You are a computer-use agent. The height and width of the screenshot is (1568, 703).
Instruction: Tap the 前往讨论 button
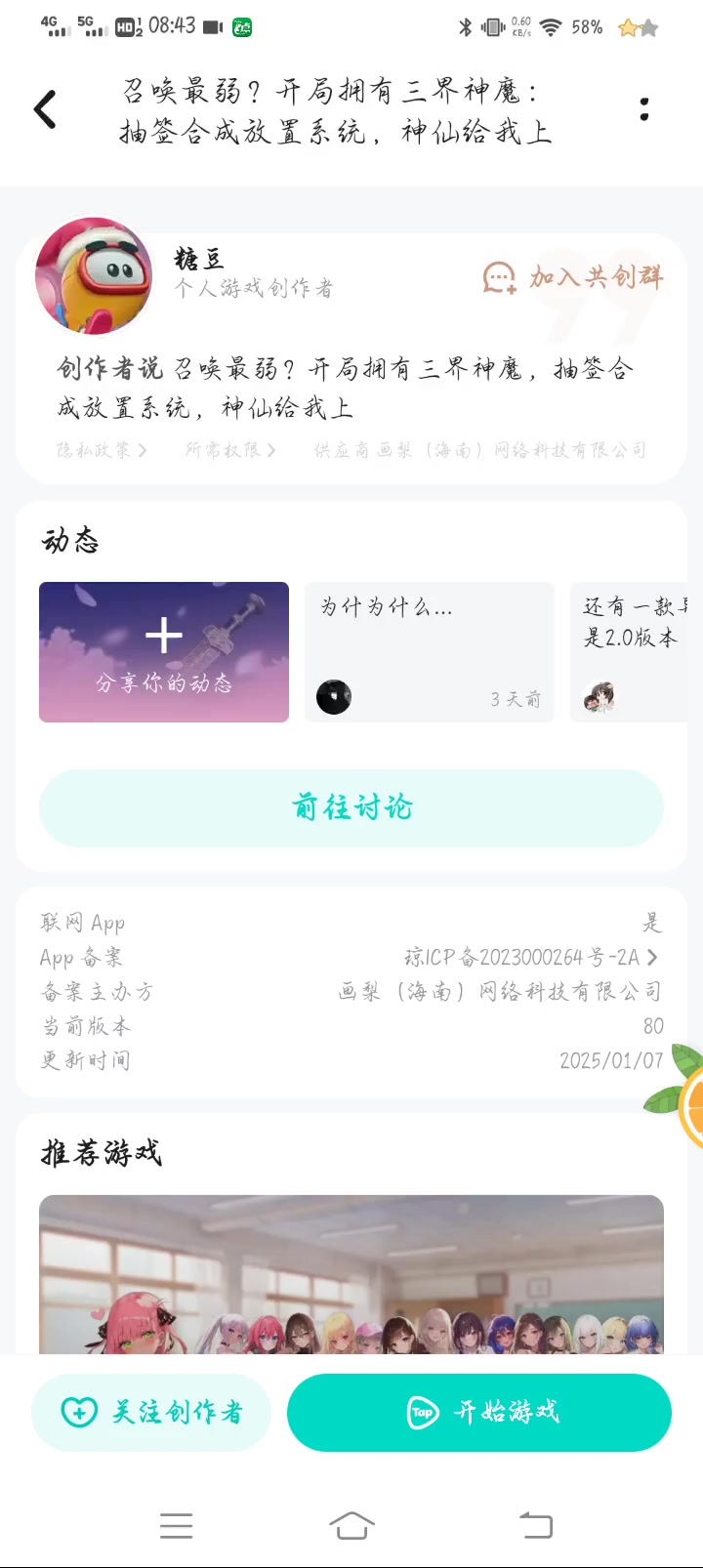click(x=351, y=807)
